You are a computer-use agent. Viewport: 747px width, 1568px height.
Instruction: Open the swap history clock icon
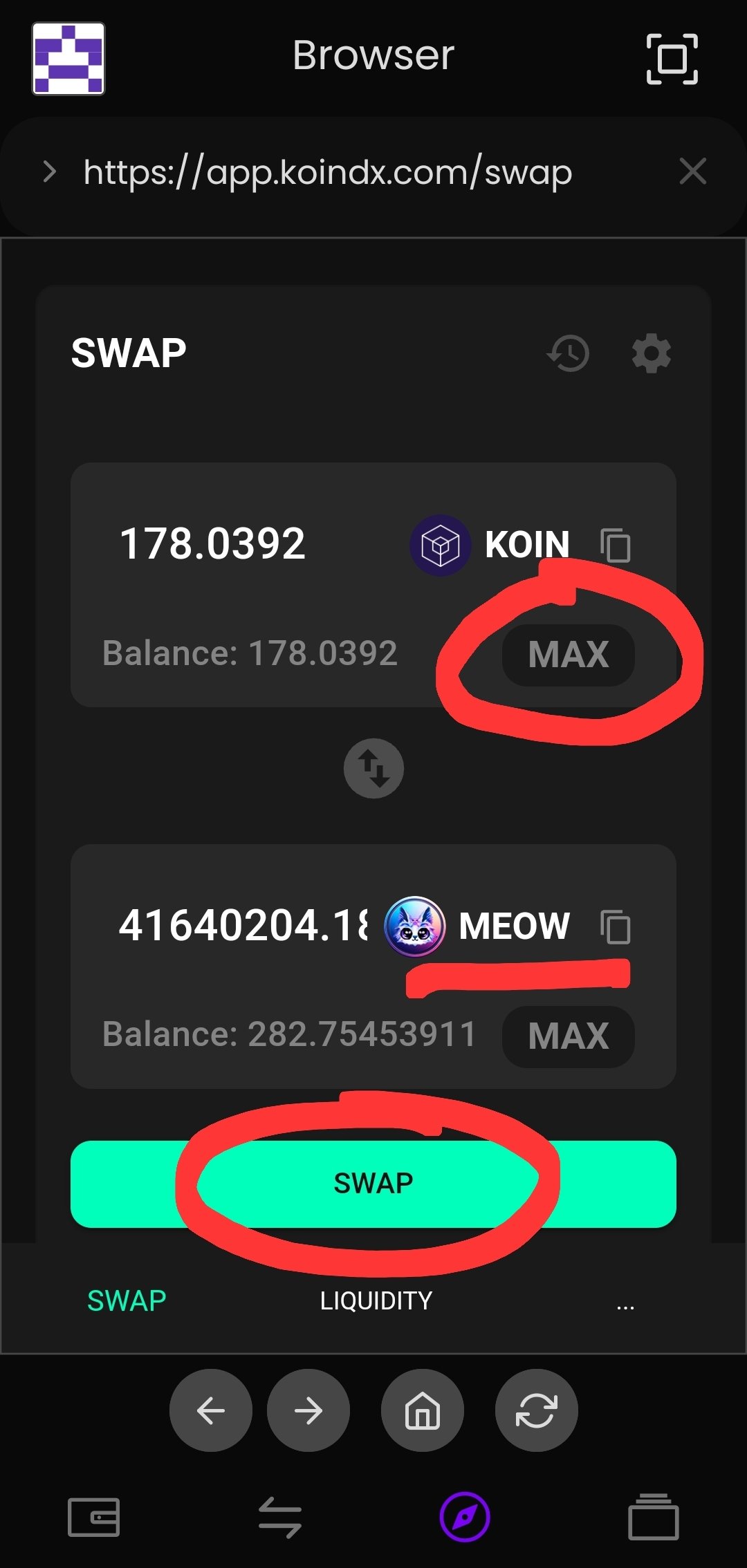coord(568,353)
